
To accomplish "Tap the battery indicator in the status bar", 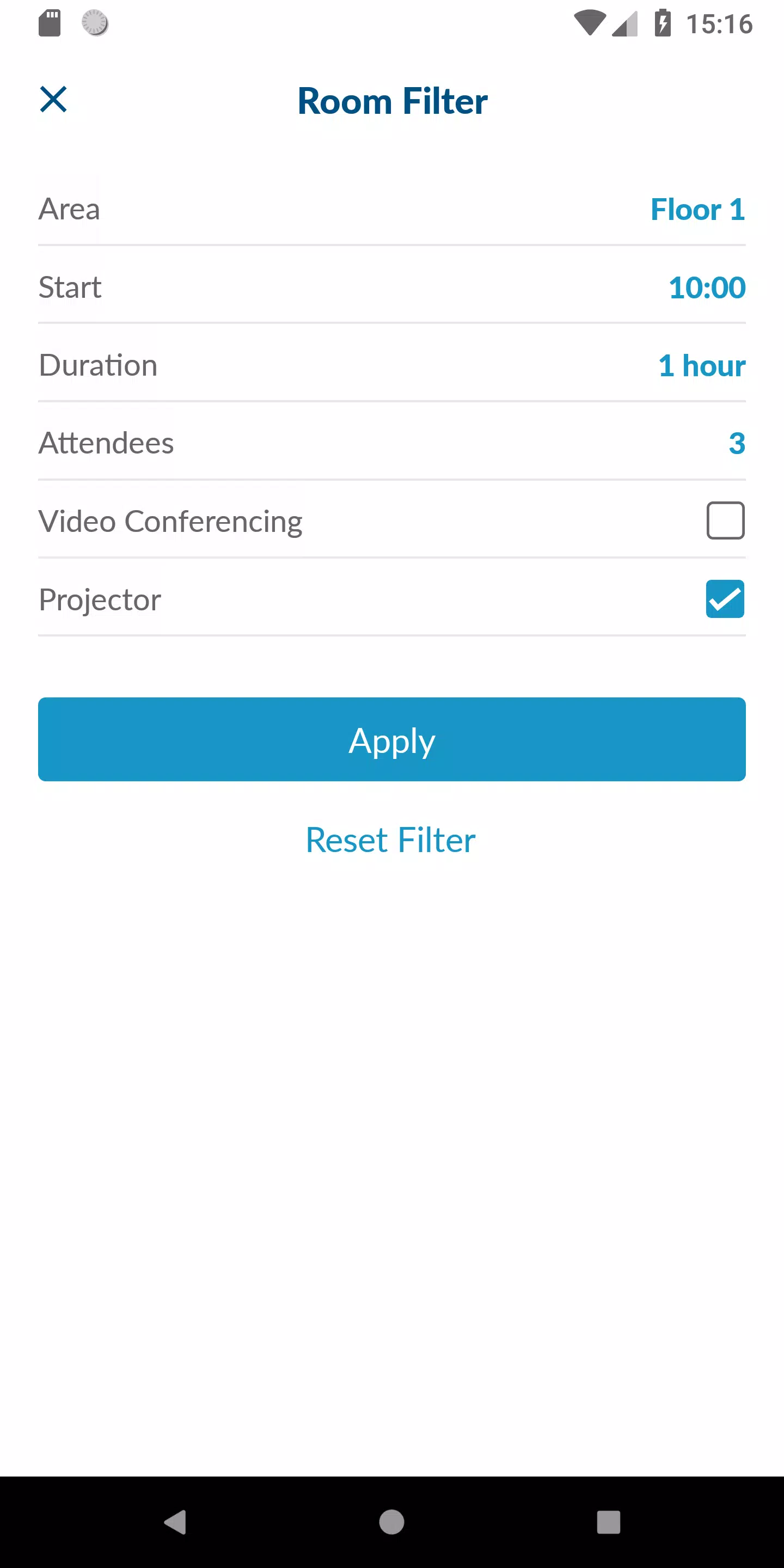I will point(663,23).
